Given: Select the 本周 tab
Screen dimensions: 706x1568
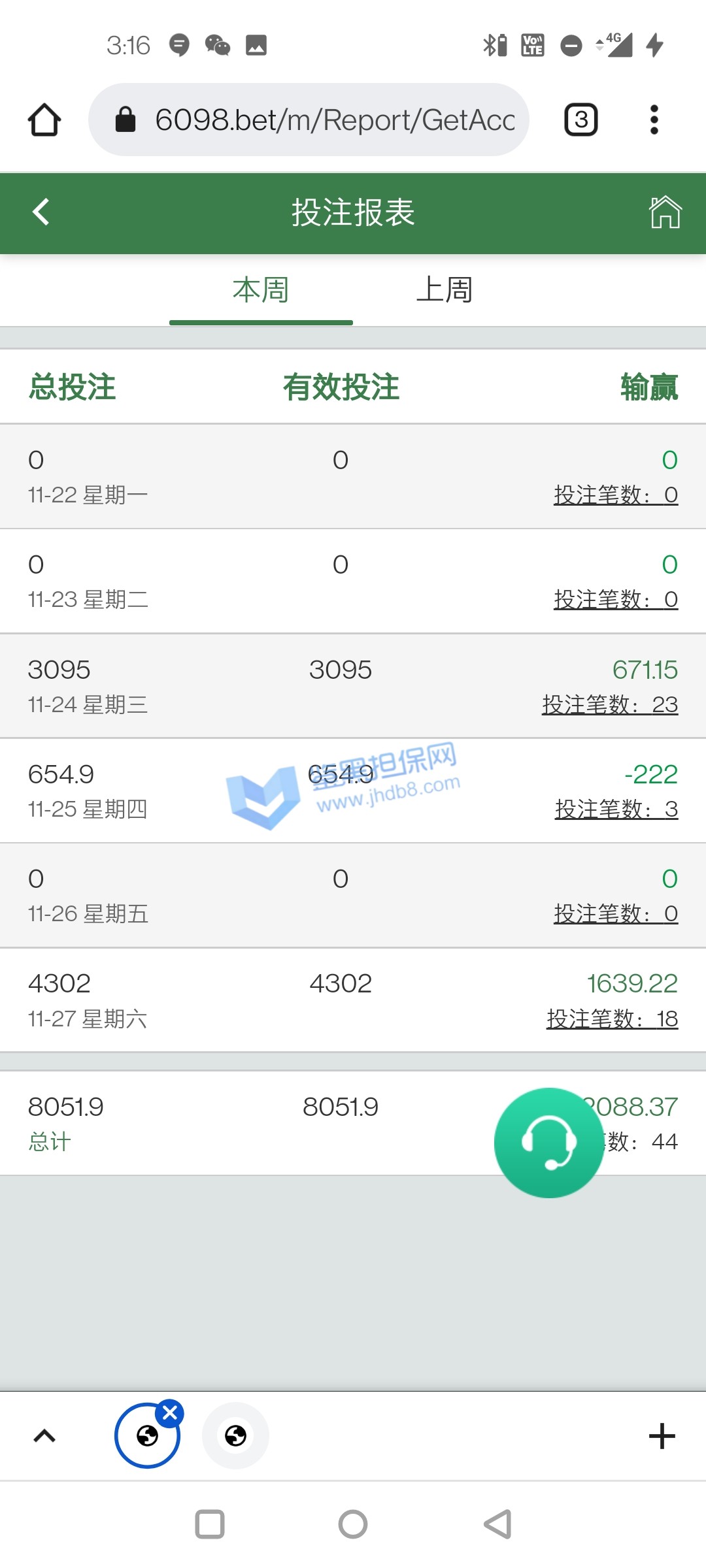Looking at the screenshot, I should tap(261, 290).
